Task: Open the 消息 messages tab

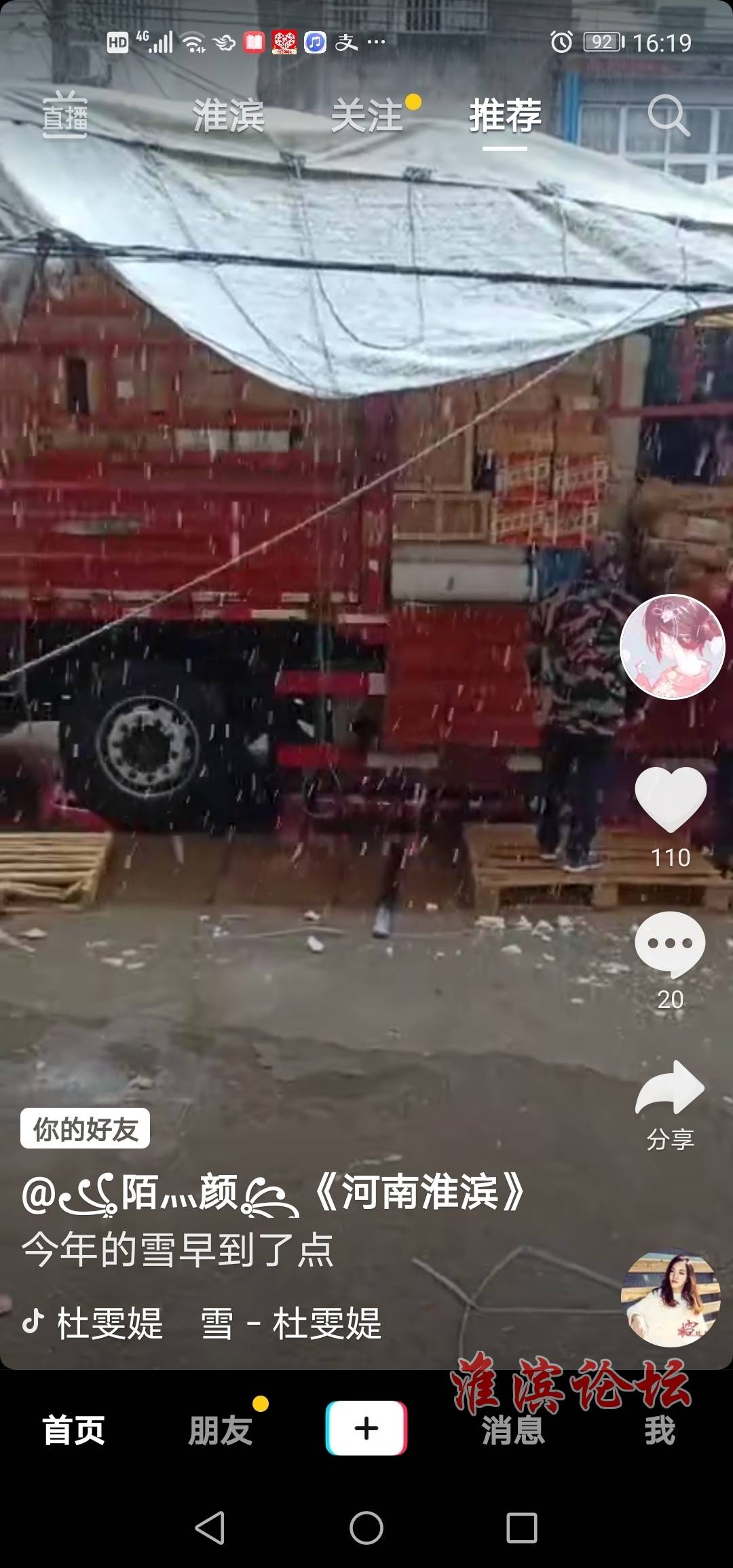Action: [x=513, y=1430]
